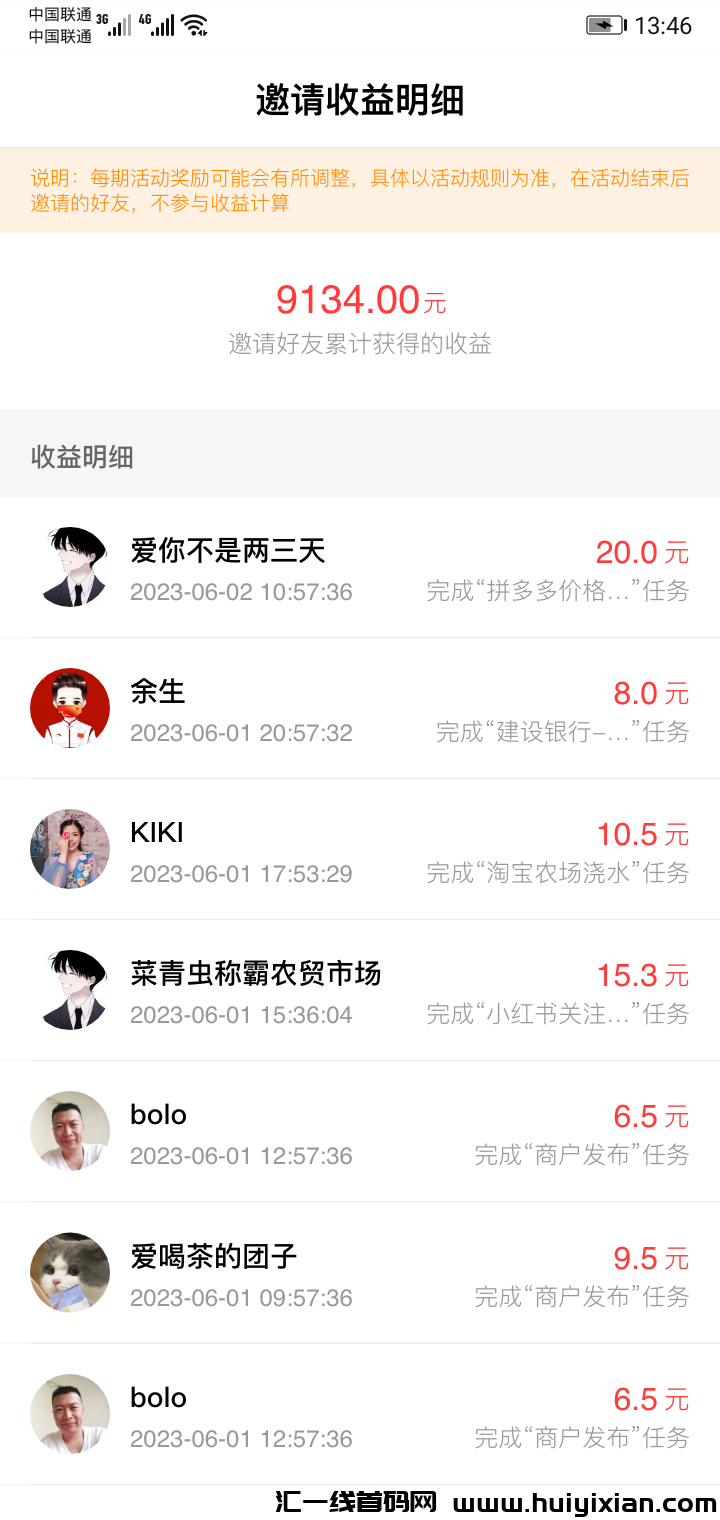Open the row for 菜青虫称霸农贸市场
This screenshot has height=1520, width=720.
click(360, 991)
